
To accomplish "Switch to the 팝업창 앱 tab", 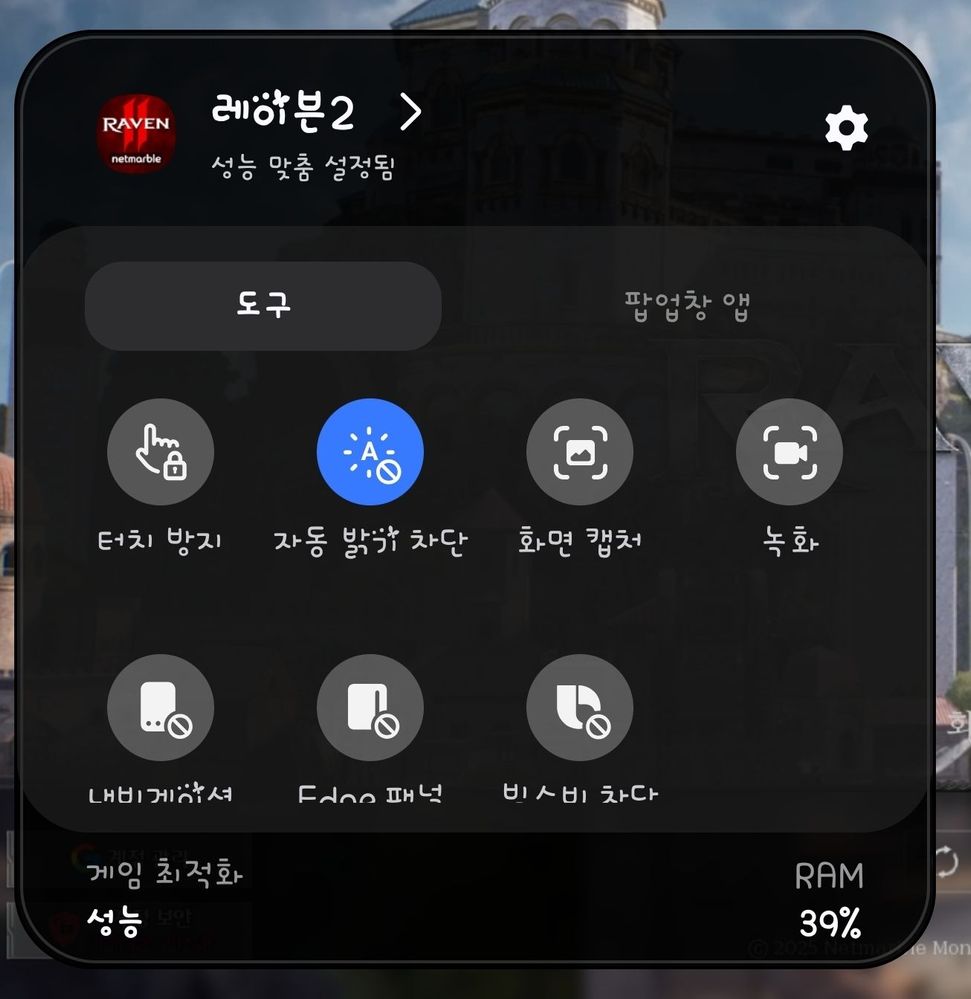I will point(687,306).
